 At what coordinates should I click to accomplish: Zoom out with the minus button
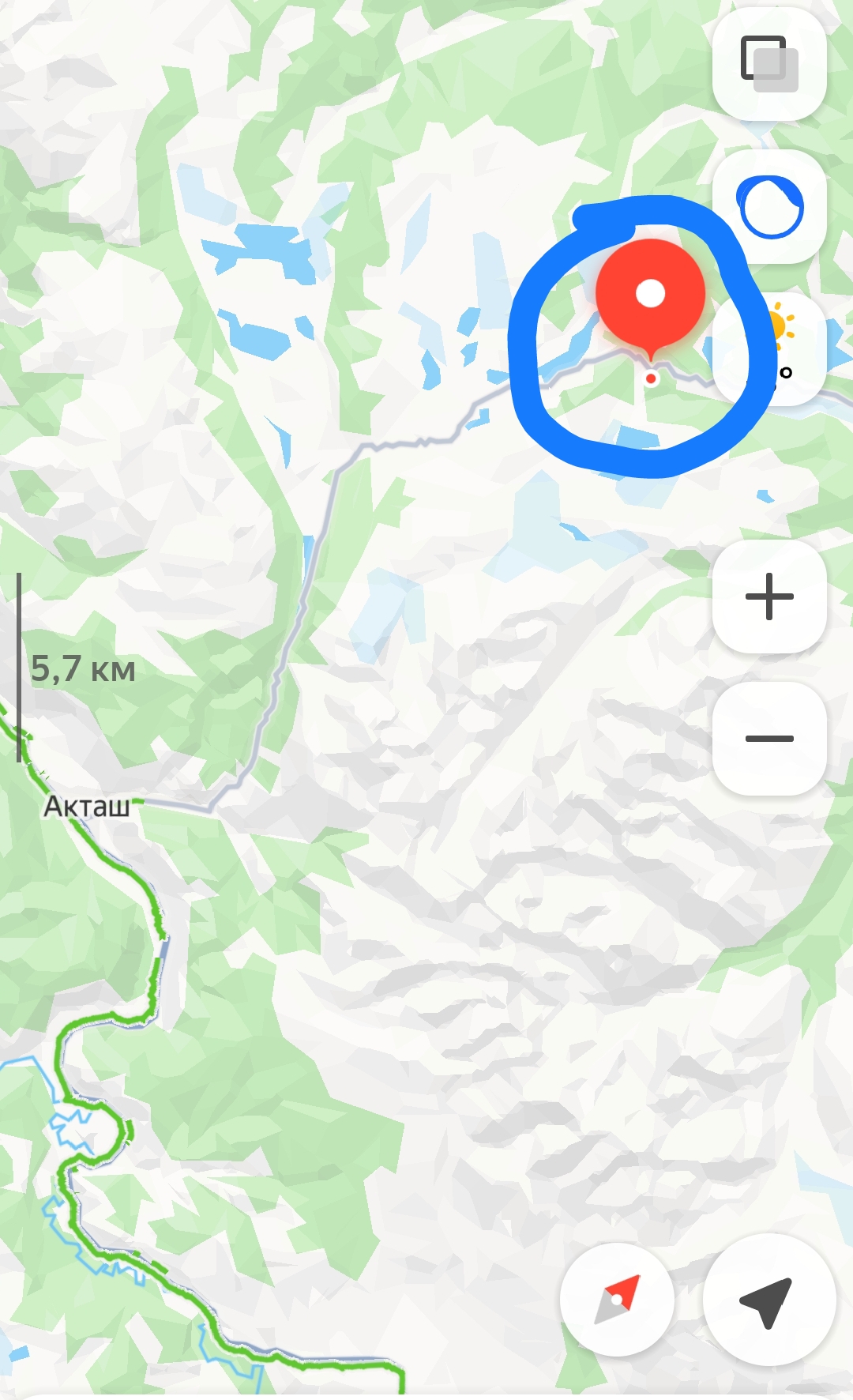coord(769,739)
